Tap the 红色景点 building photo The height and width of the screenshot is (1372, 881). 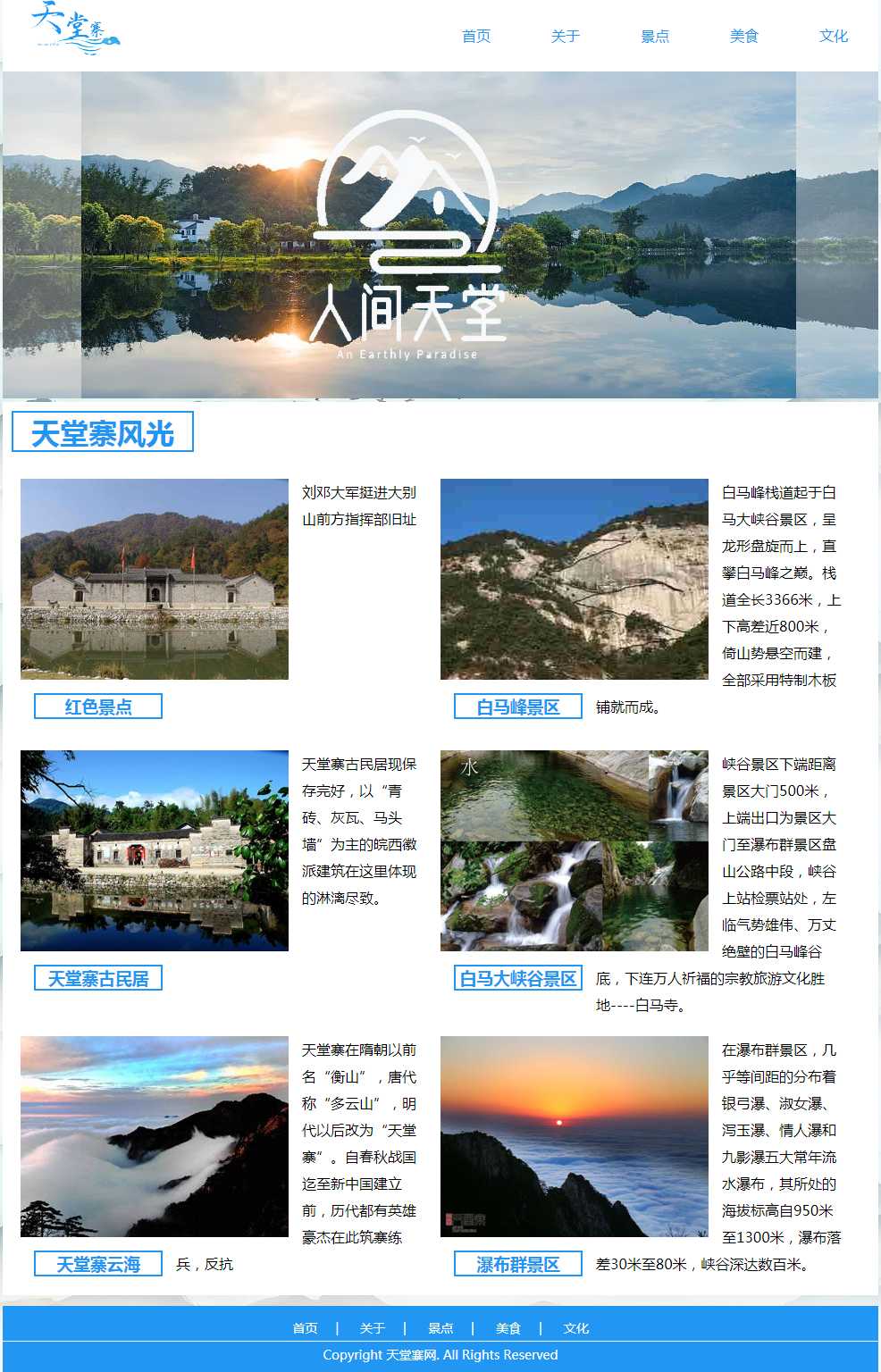pyautogui.click(x=154, y=579)
